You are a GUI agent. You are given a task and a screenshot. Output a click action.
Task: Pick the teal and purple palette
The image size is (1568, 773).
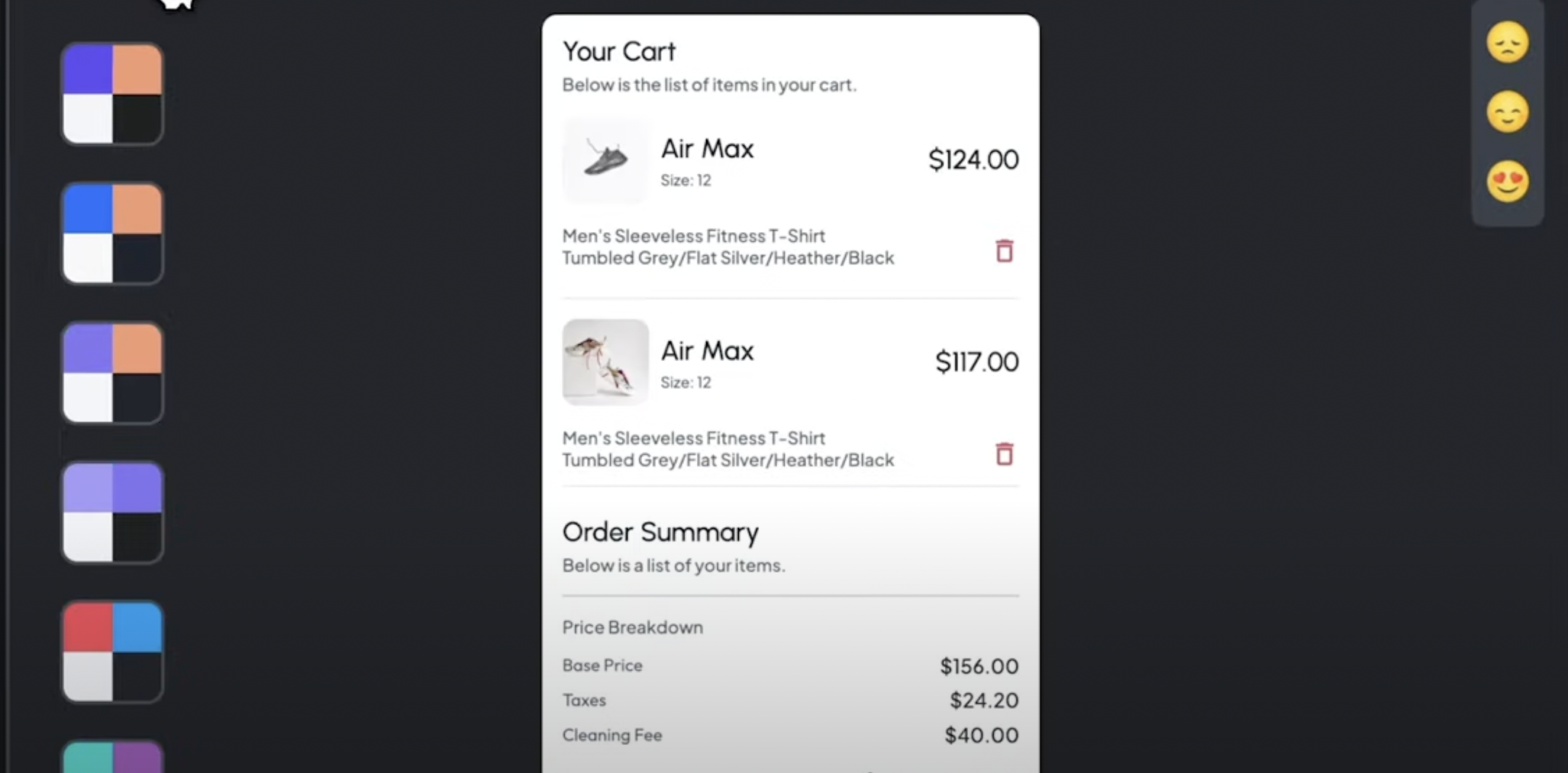[113, 758]
